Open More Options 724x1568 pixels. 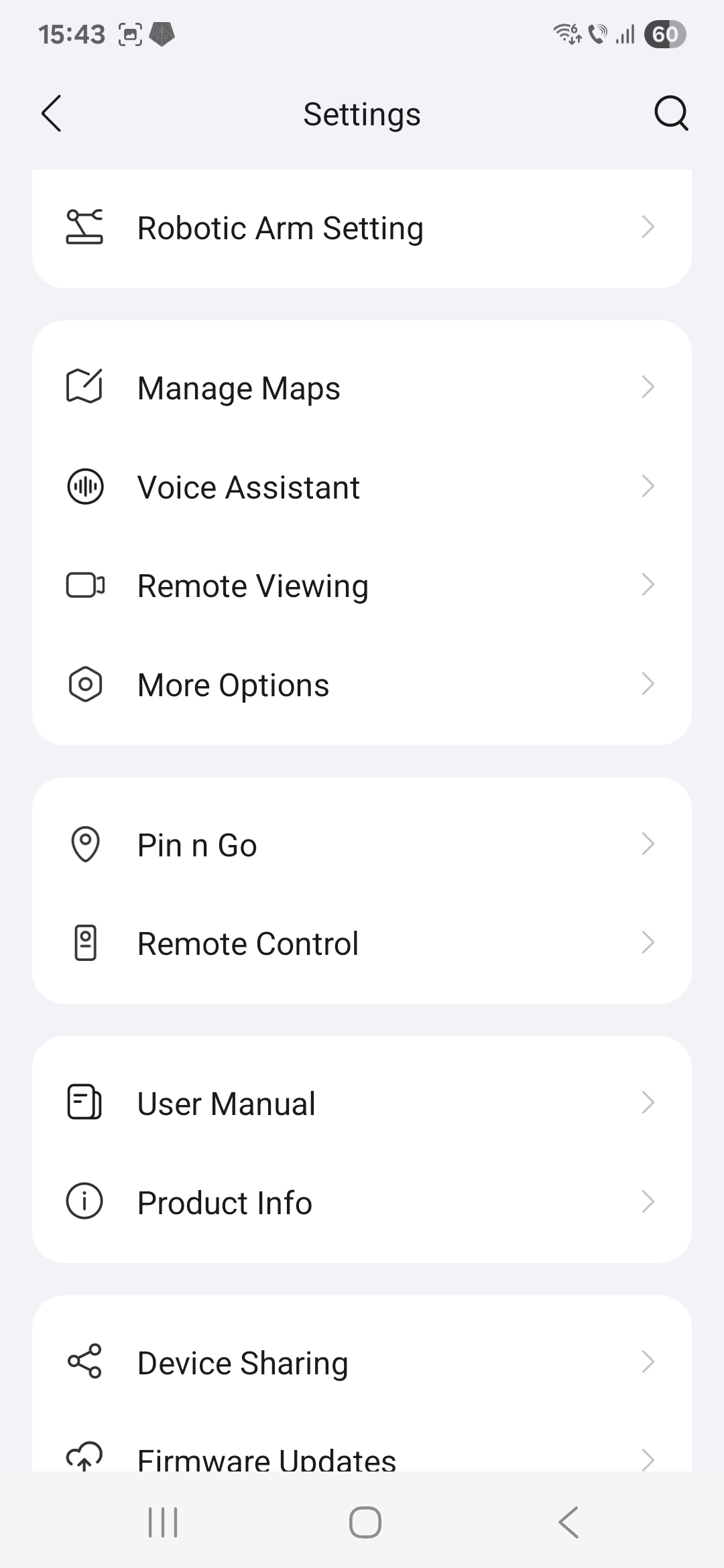(362, 684)
